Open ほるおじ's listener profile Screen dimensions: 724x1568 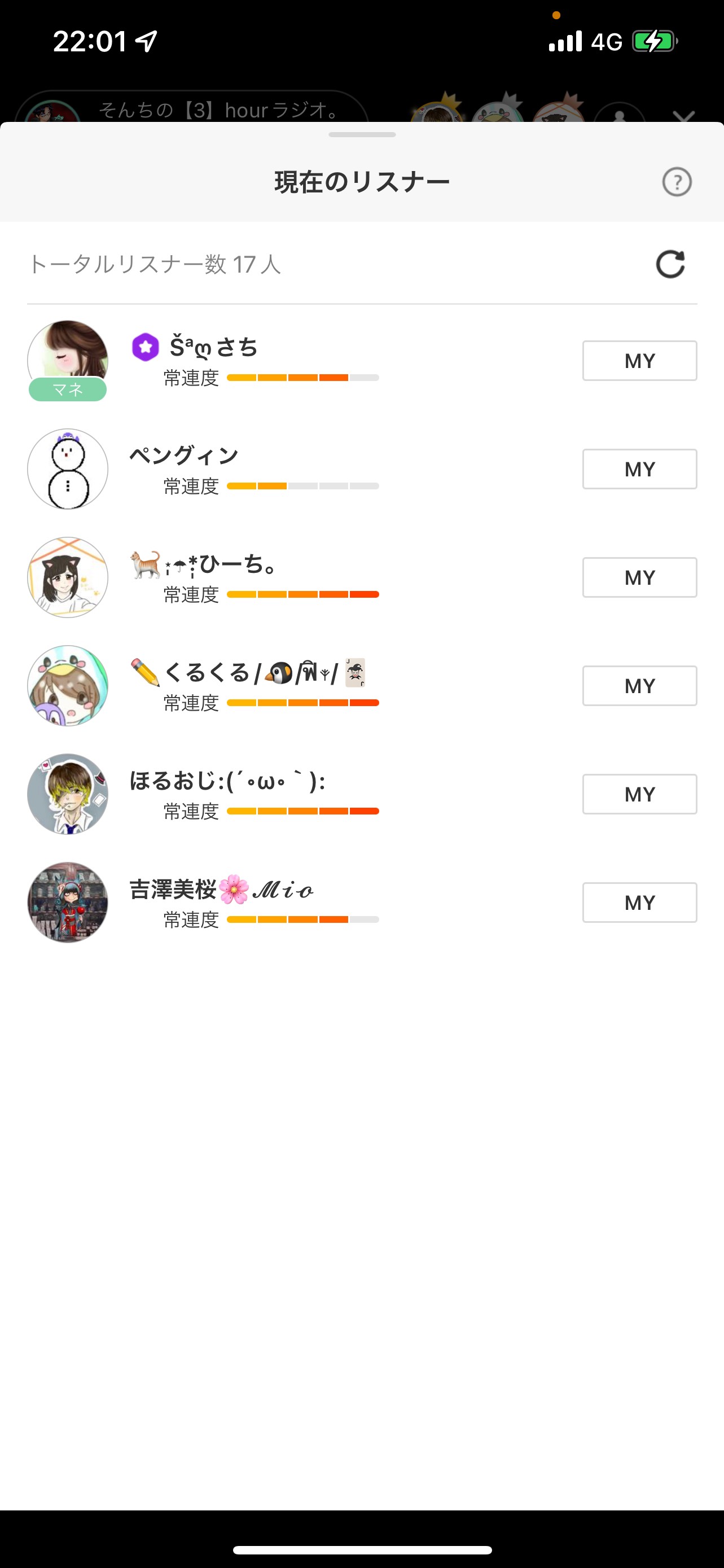(68, 794)
